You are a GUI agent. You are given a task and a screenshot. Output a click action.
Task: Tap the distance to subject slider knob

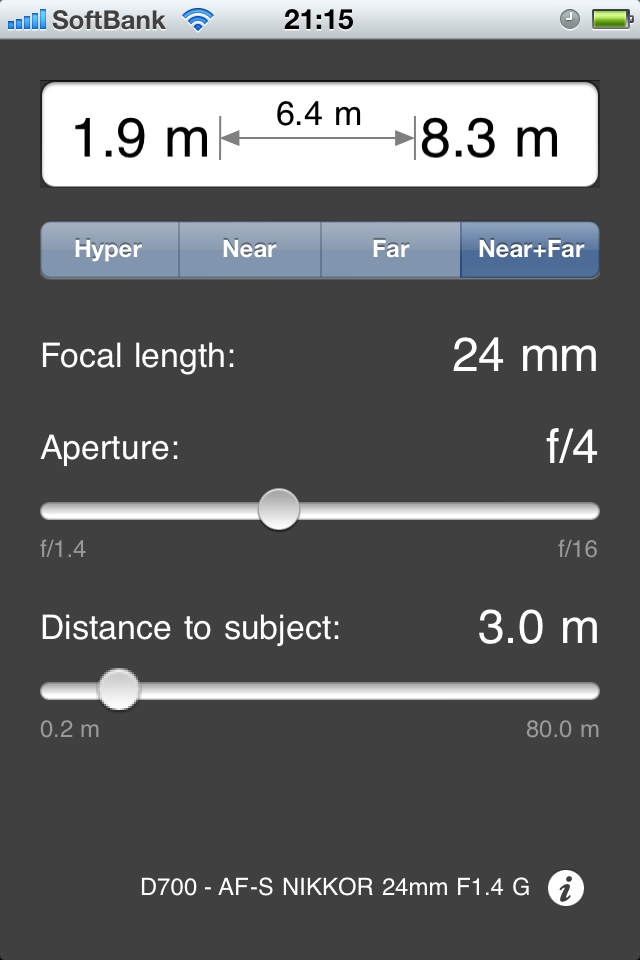119,690
